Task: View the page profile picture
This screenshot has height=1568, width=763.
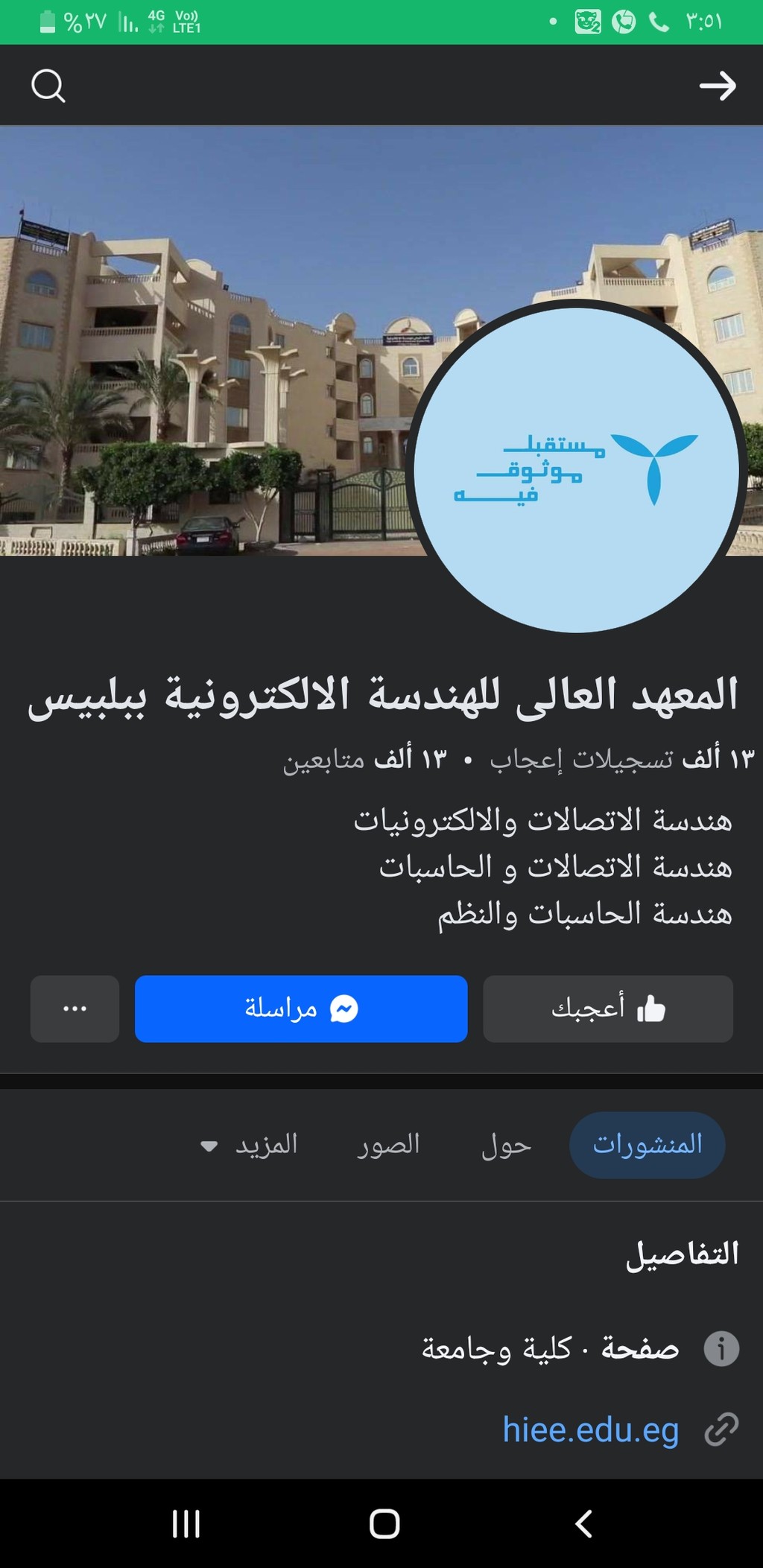Action: pyautogui.click(x=576, y=470)
